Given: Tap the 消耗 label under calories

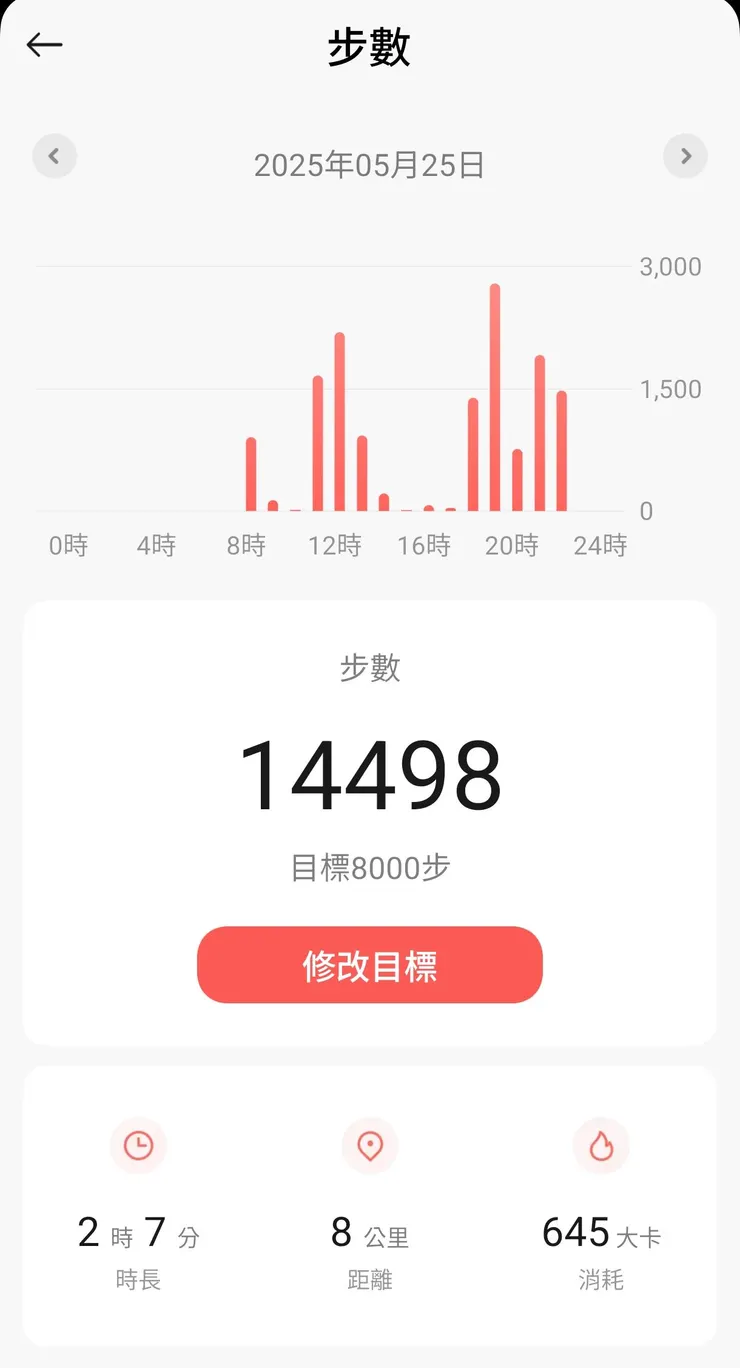Looking at the screenshot, I should click(601, 1280).
